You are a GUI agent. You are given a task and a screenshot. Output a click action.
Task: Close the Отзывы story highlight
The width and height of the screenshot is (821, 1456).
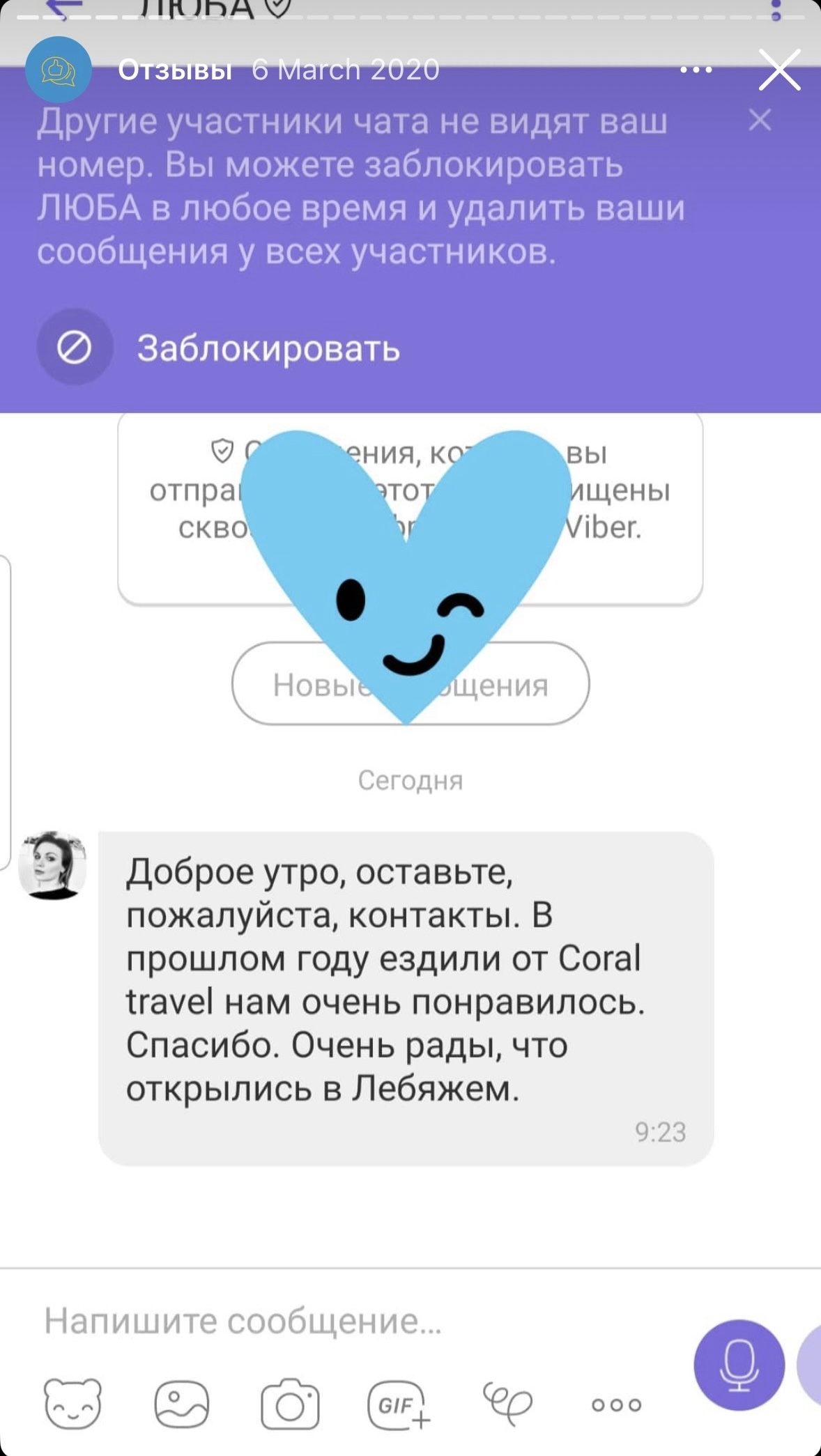coord(779,70)
